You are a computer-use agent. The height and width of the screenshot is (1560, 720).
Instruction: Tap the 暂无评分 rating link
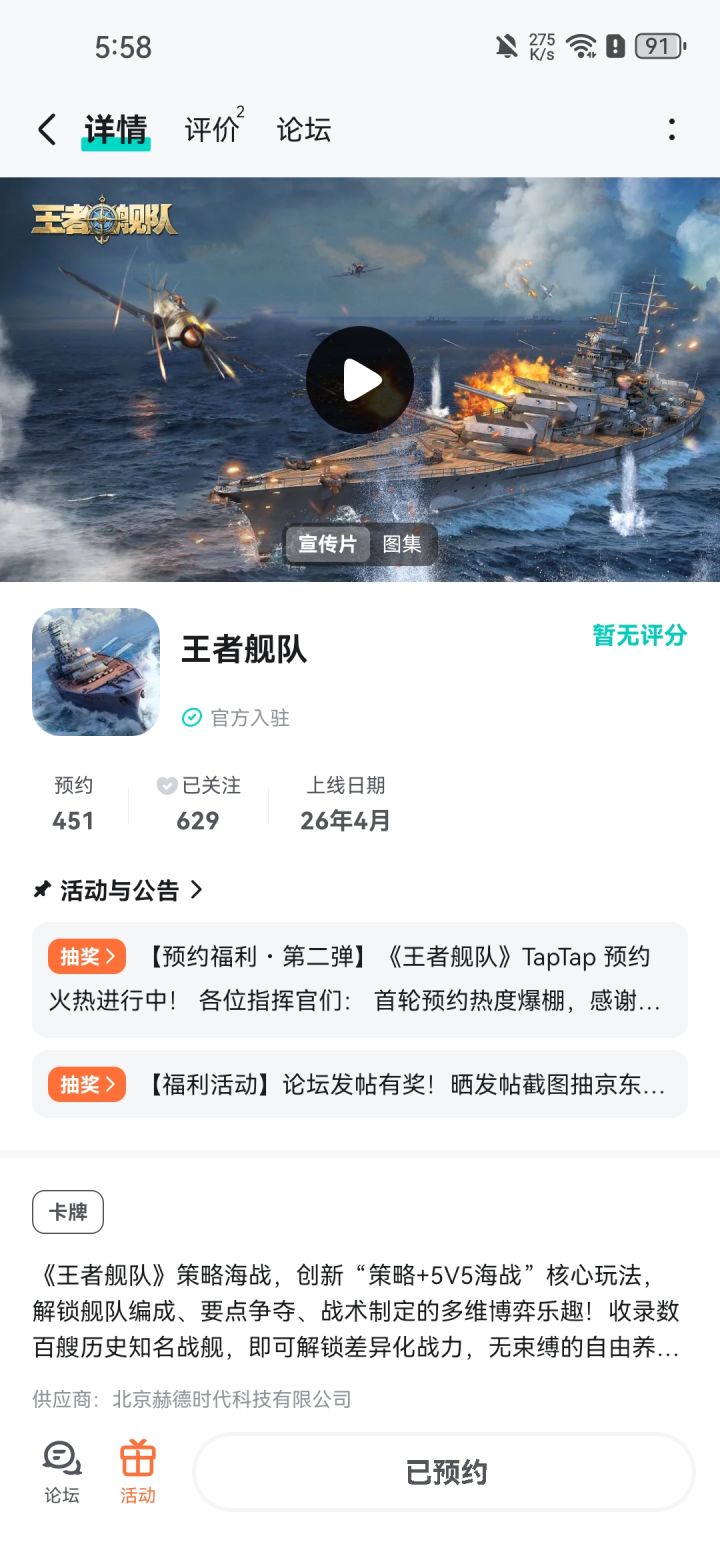(638, 635)
